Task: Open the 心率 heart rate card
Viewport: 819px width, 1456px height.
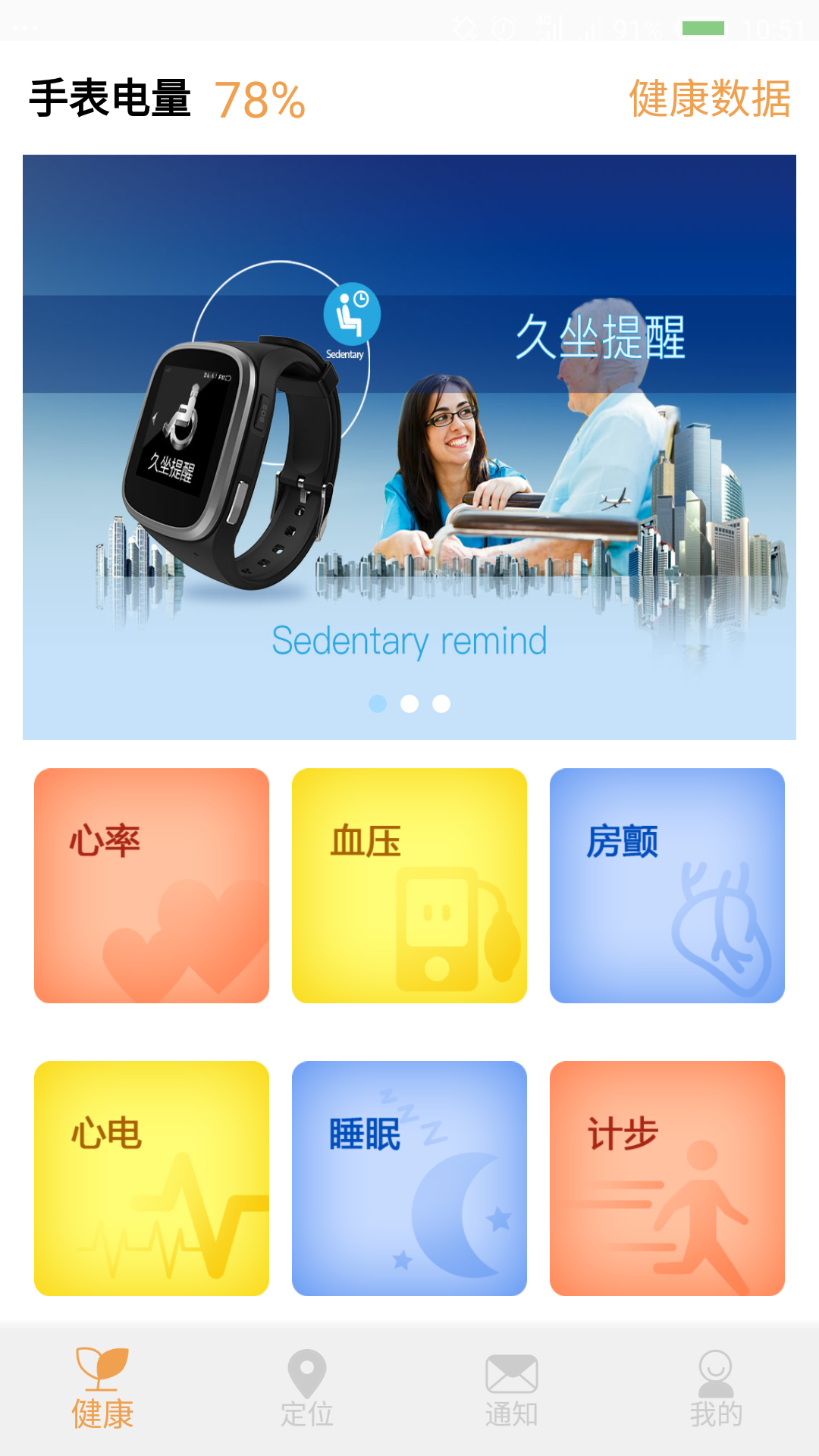Action: (152, 886)
